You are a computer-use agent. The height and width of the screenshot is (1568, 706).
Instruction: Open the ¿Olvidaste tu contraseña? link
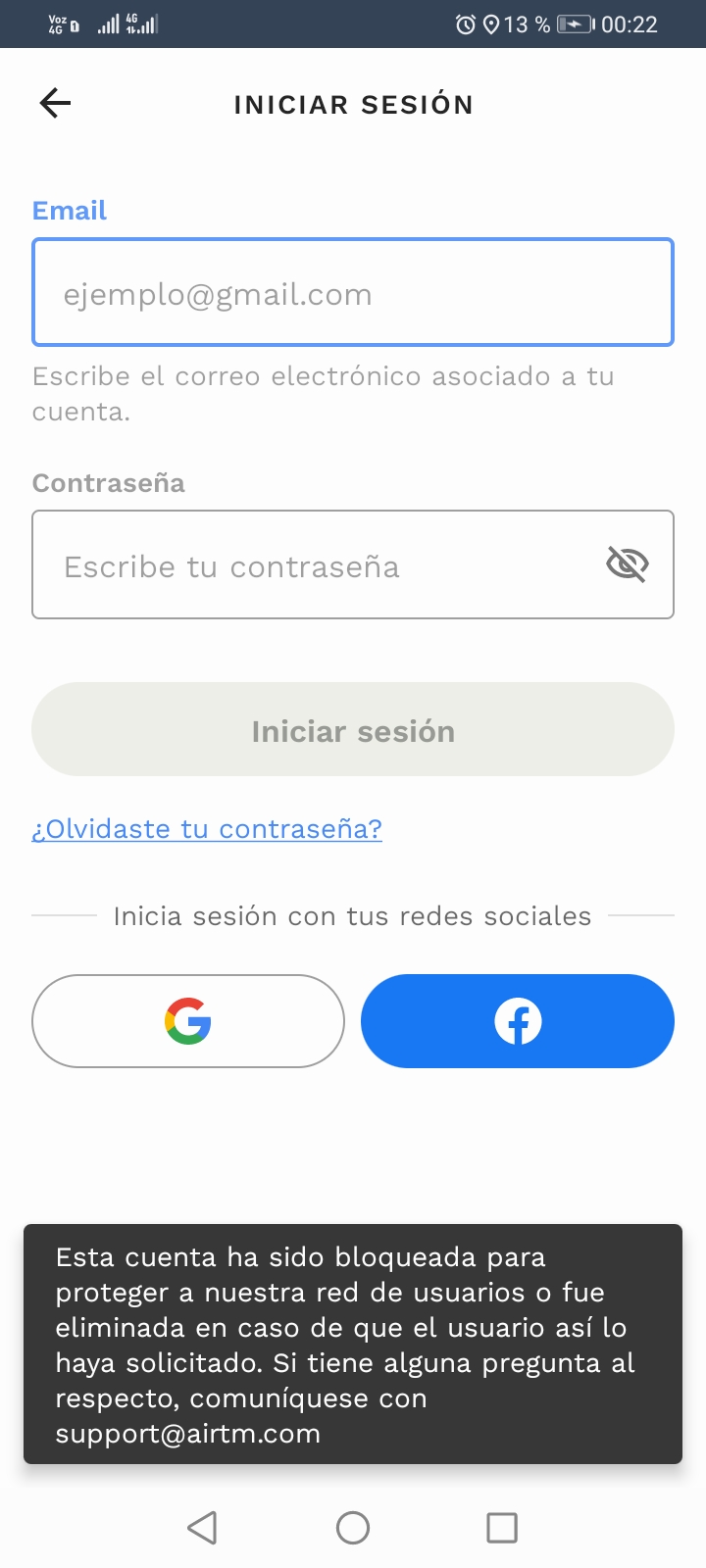coord(207,829)
